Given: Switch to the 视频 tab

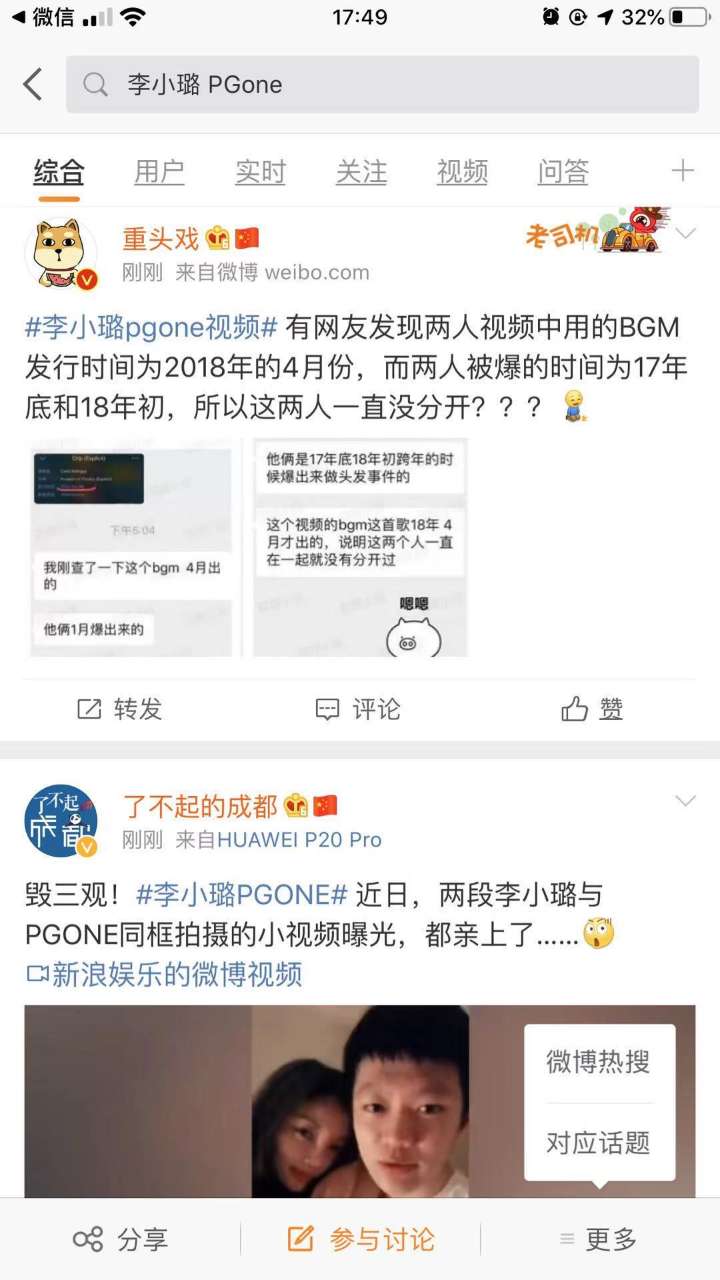Looking at the screenshot, I should [462, 171].
